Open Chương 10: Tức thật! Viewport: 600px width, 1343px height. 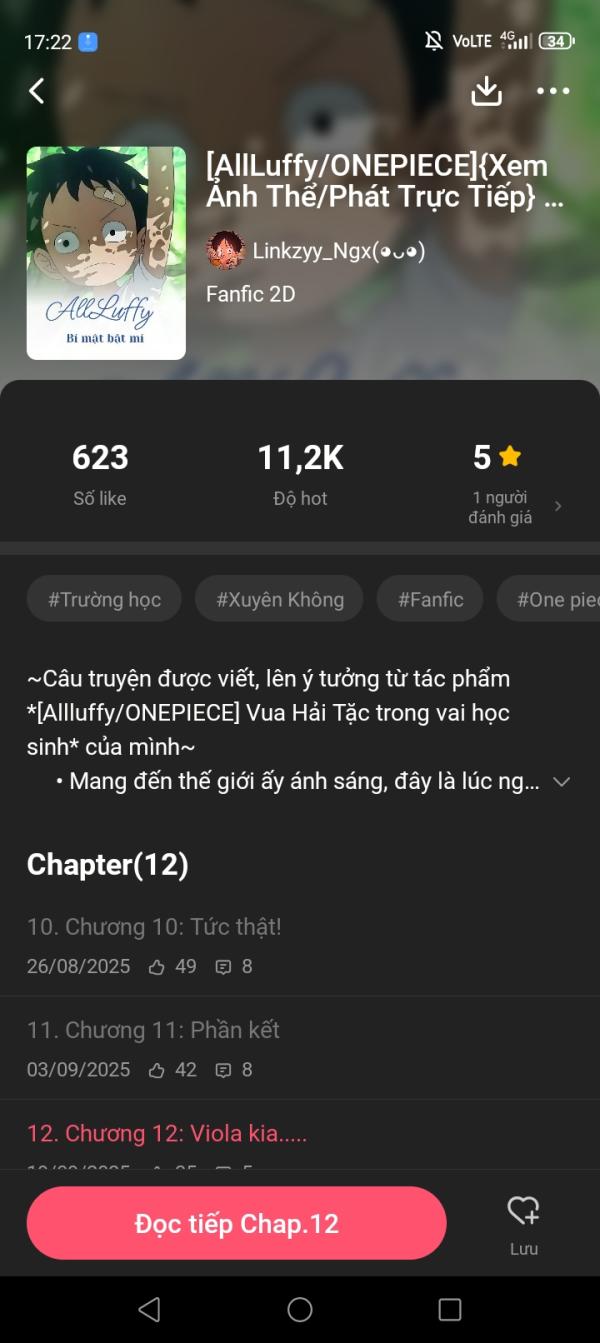click(x=154, y=927)
